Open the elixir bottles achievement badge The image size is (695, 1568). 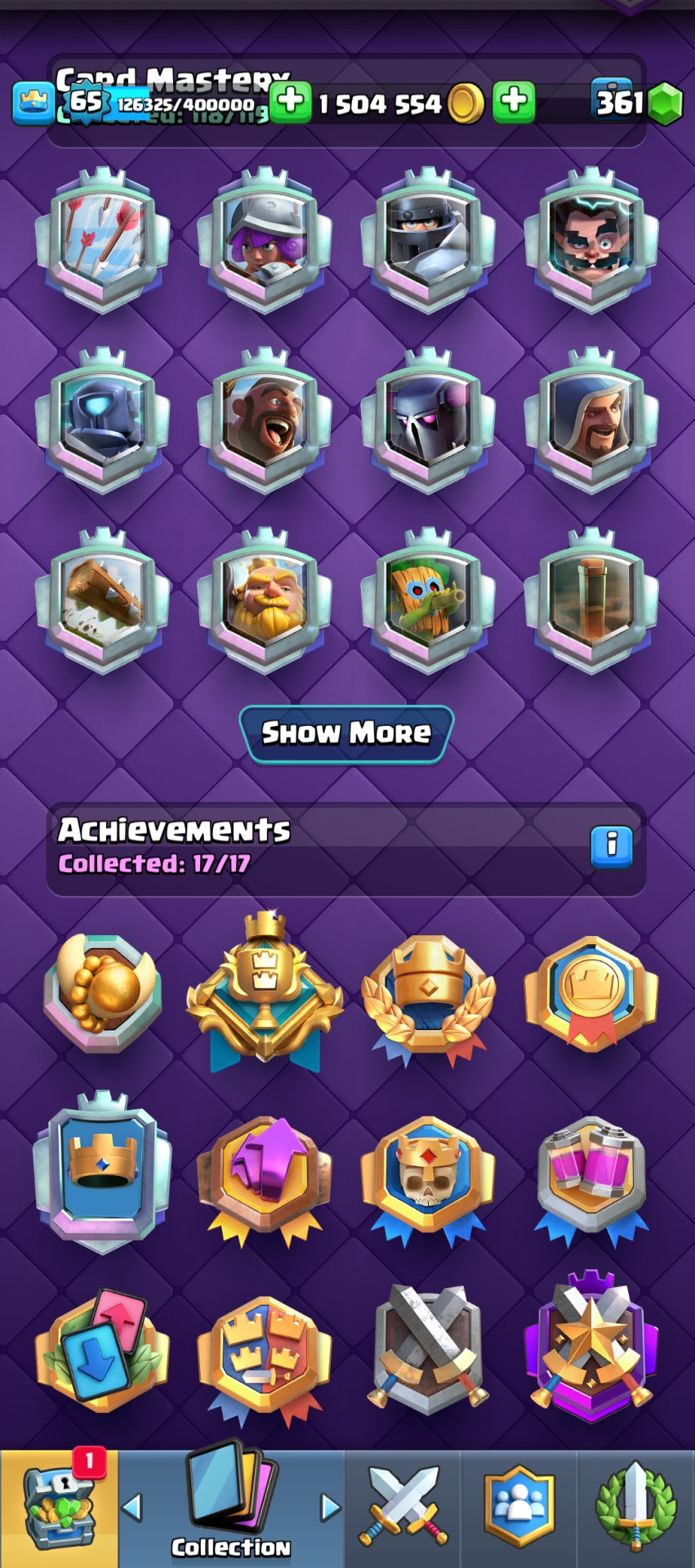pos(591,1176)
